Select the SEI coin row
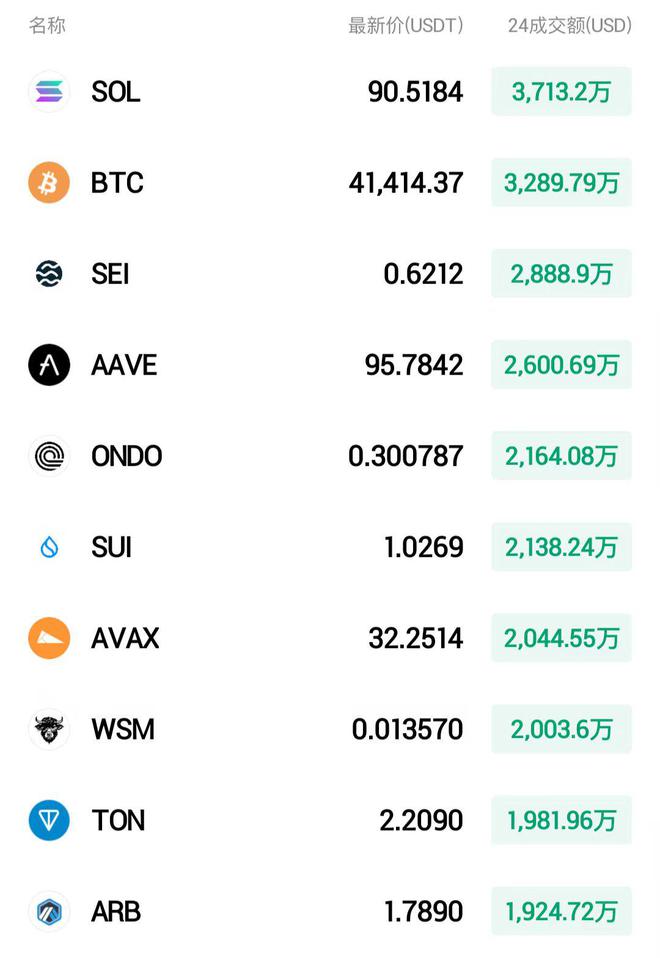Viewport: 660px width, 958px height. [110, 274]
